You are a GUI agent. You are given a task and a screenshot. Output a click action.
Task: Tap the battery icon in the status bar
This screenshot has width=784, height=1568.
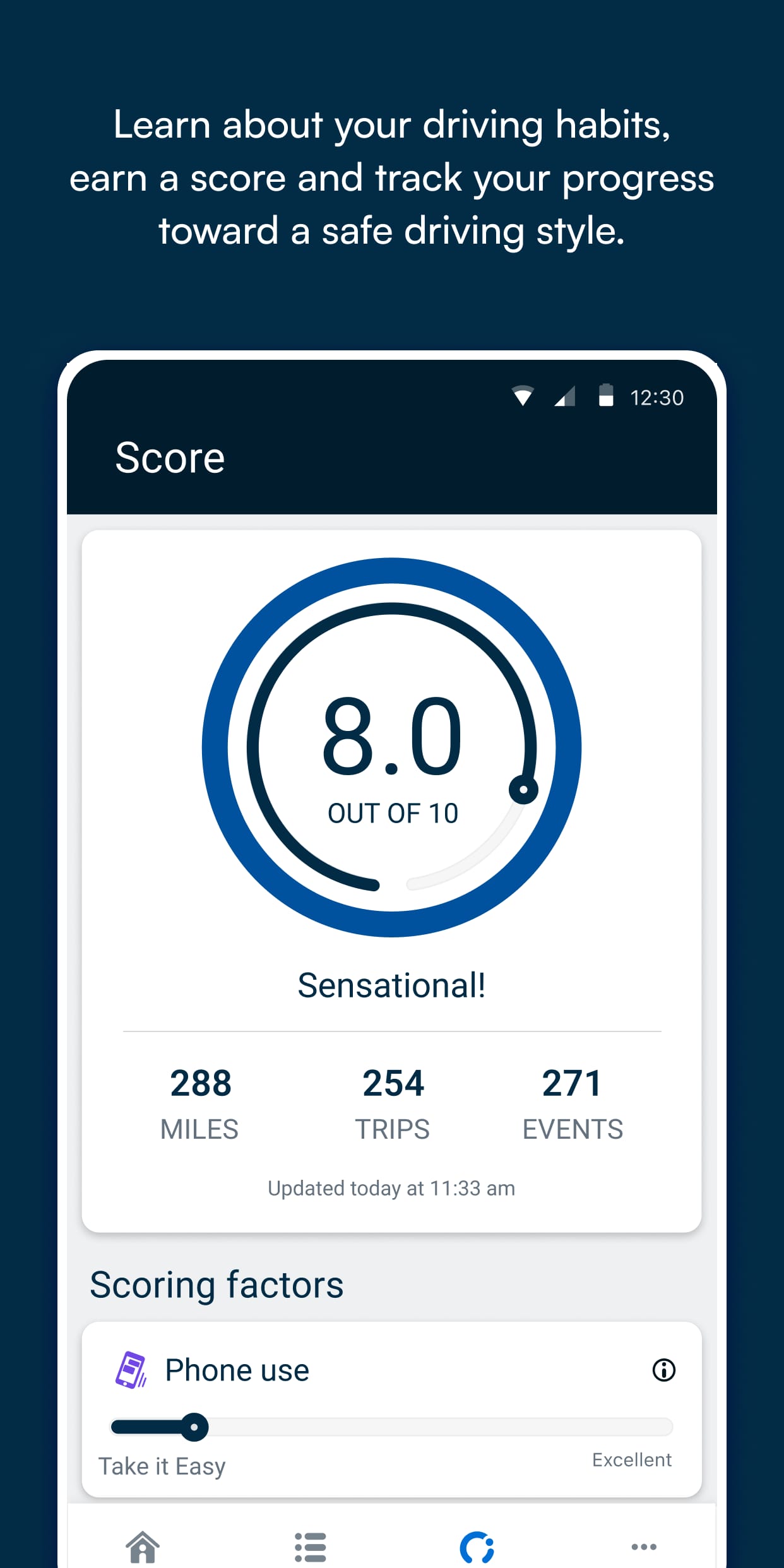point(605,396)
